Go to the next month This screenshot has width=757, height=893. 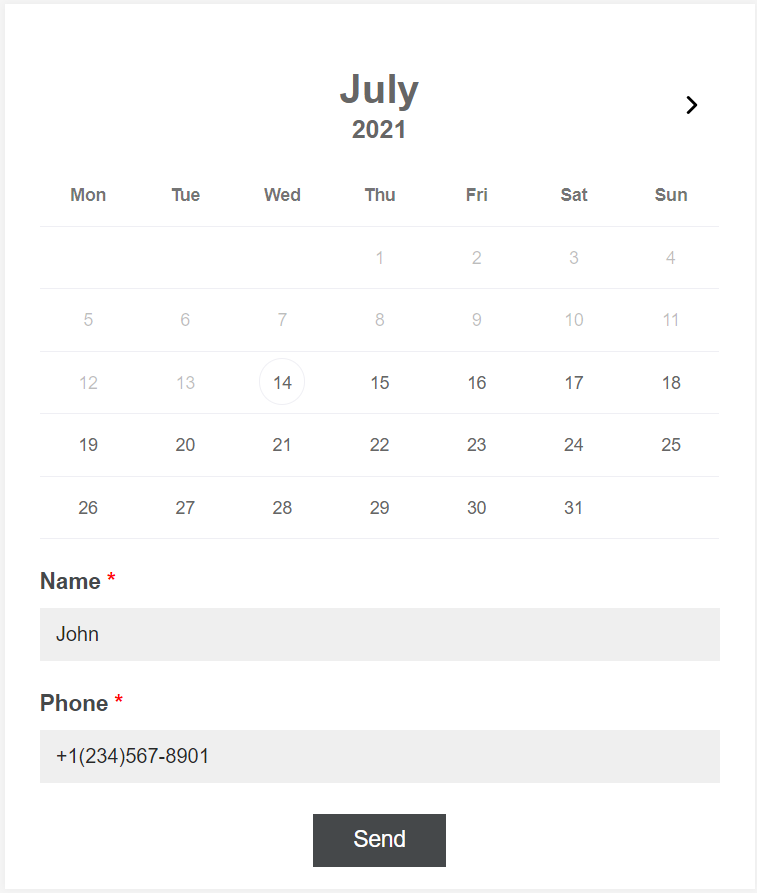coord(691,105)
